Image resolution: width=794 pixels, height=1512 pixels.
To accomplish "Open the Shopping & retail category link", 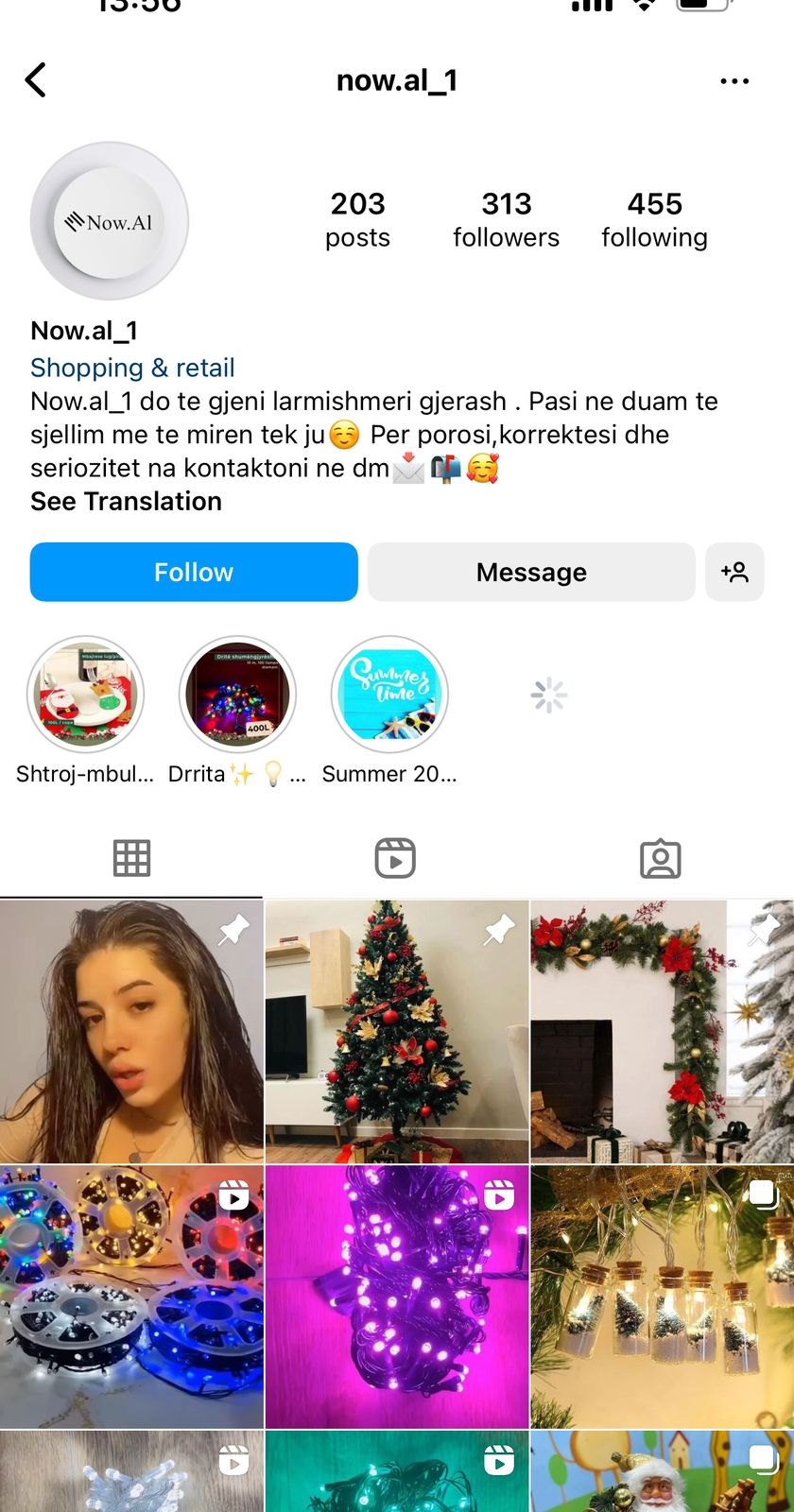I will tap(132, 368).
